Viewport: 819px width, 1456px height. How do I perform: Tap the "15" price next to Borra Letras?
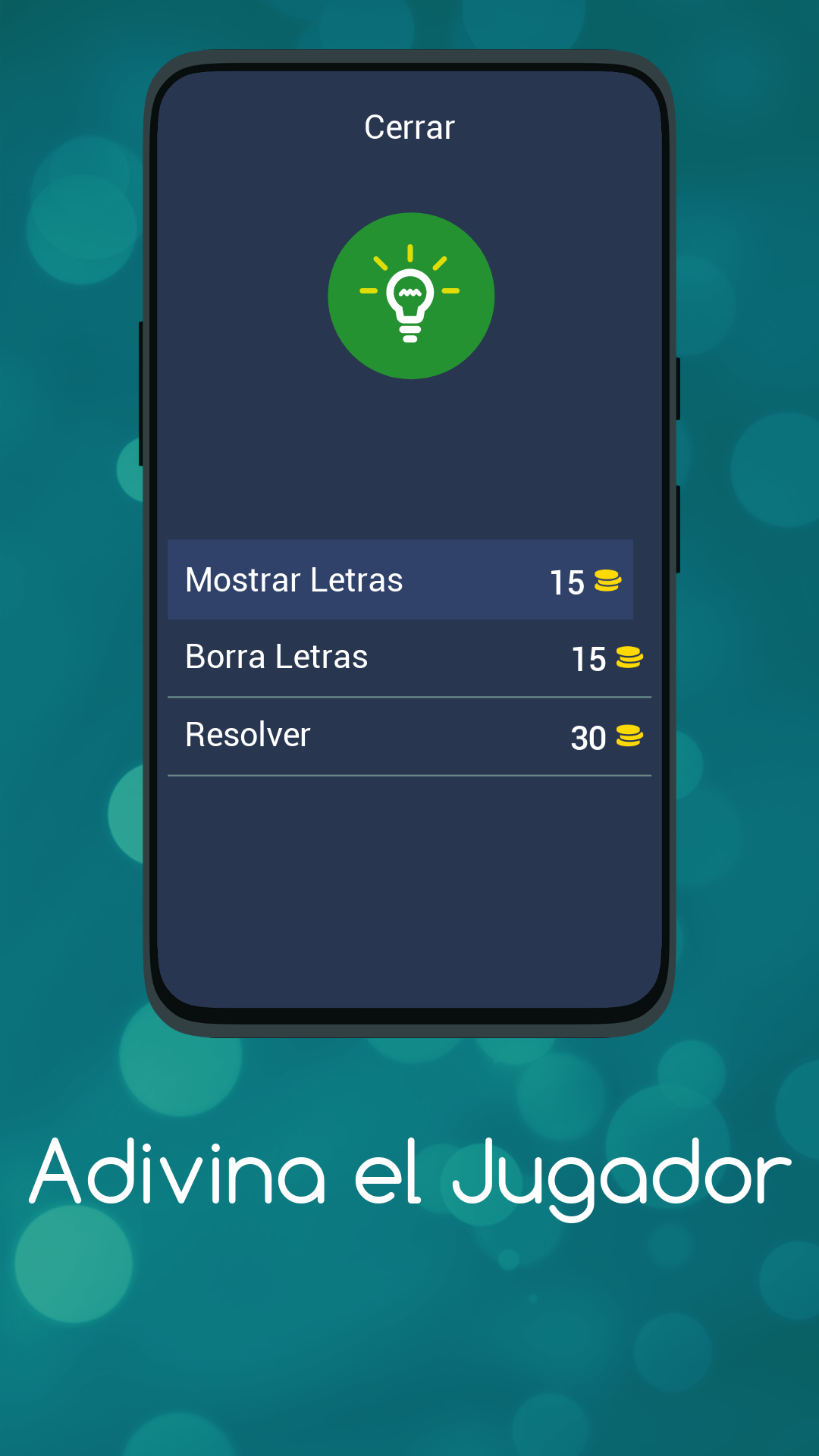coord(587,660)
